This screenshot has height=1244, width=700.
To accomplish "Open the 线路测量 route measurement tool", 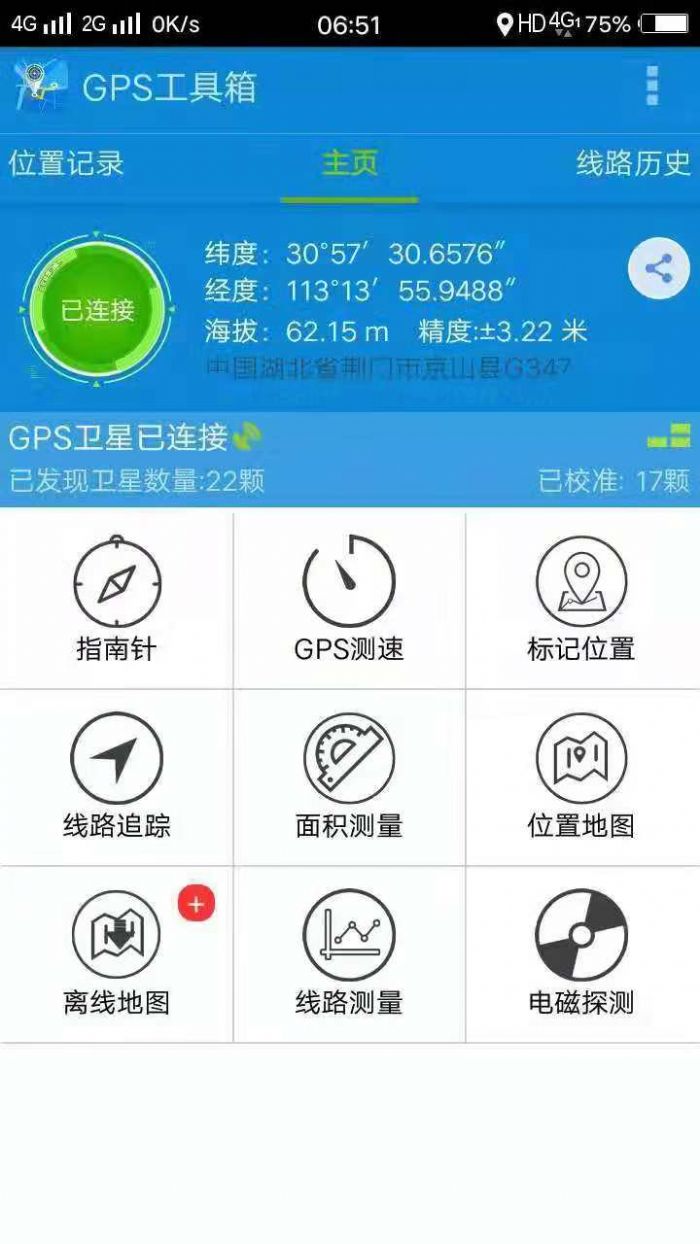I will [349, 954].
